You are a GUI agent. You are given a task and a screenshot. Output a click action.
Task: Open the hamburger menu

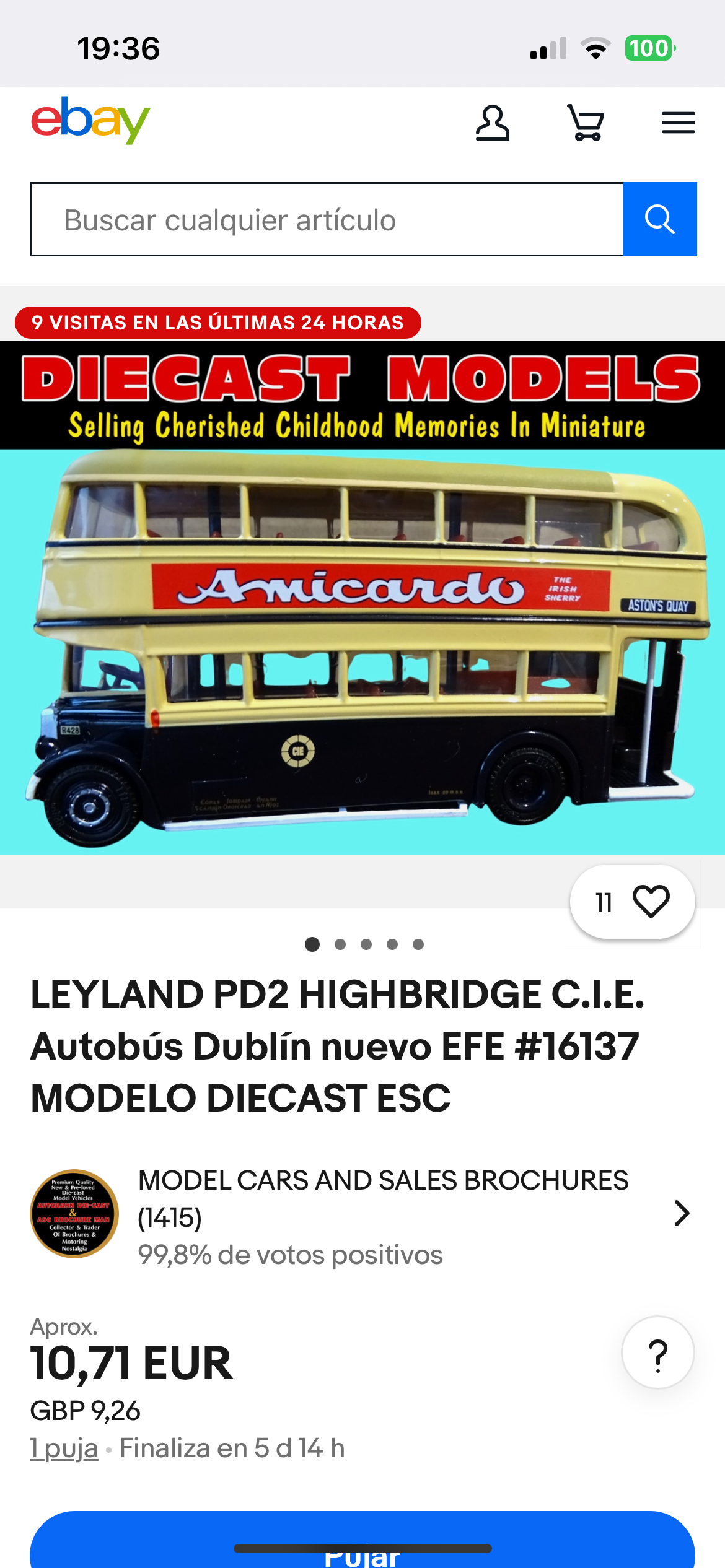678,123
